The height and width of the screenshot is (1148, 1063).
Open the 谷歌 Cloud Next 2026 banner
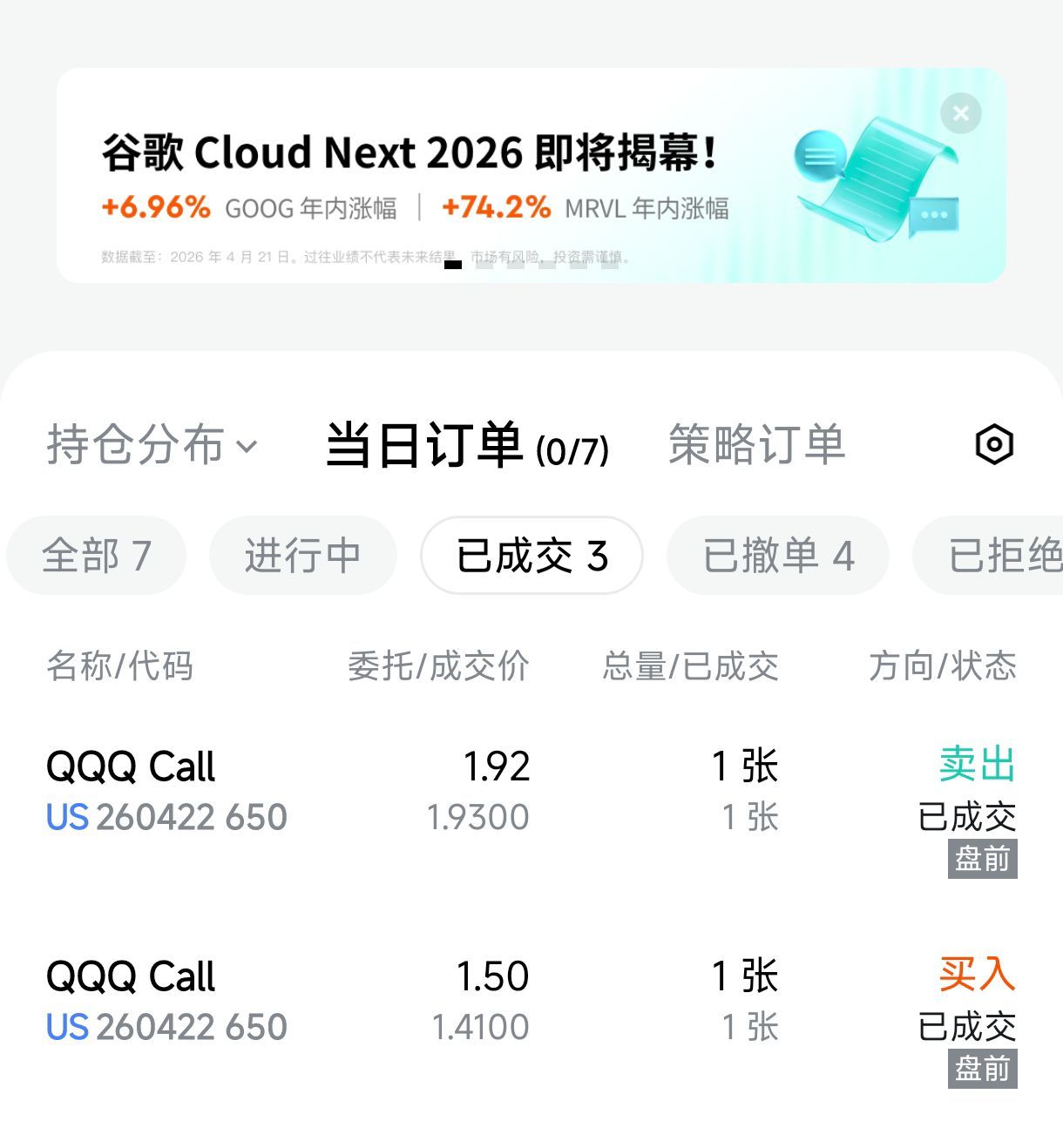pyautogui.click(x=531, y=175)
